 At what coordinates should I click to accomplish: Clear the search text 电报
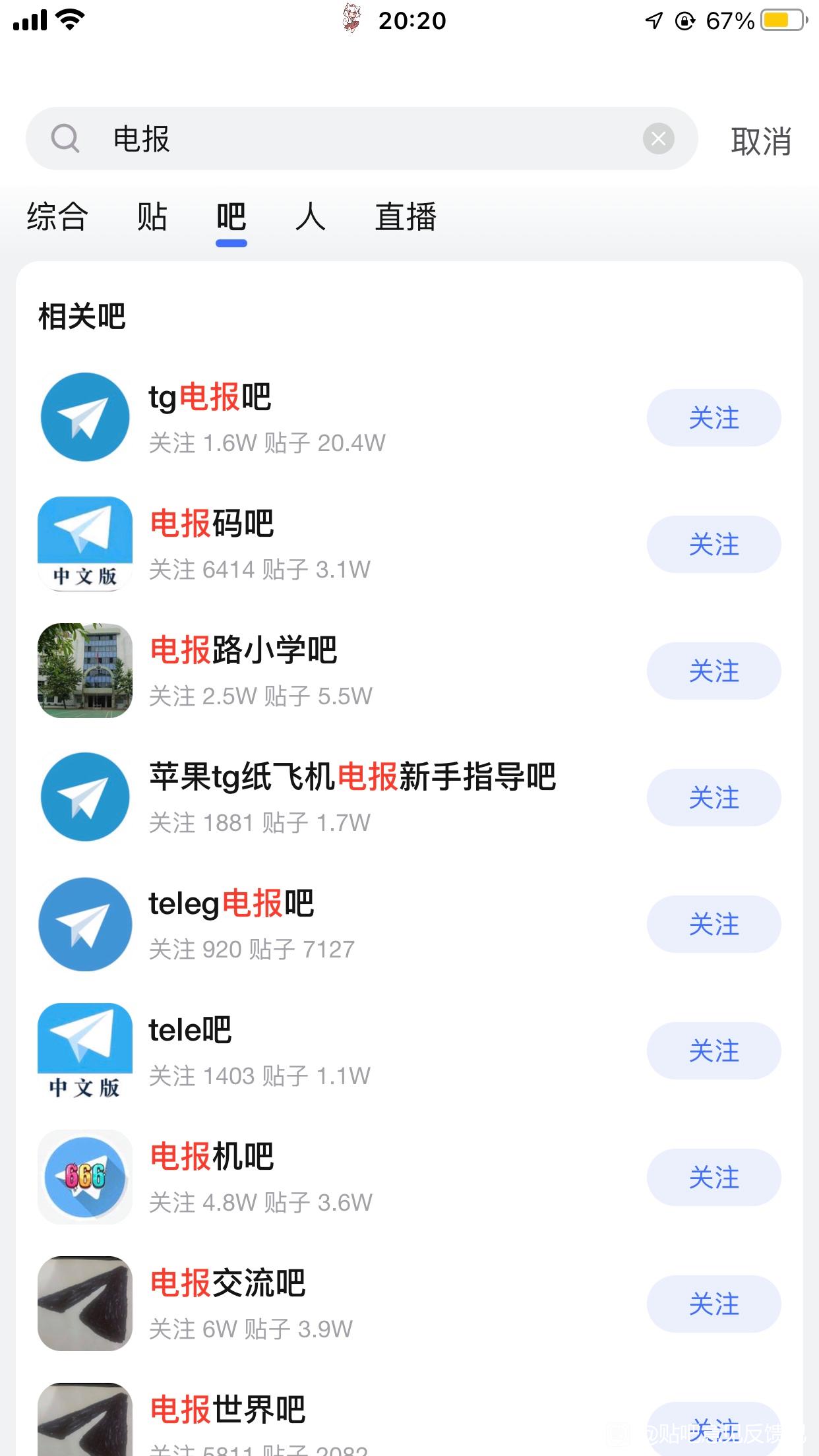click(658, 138)
